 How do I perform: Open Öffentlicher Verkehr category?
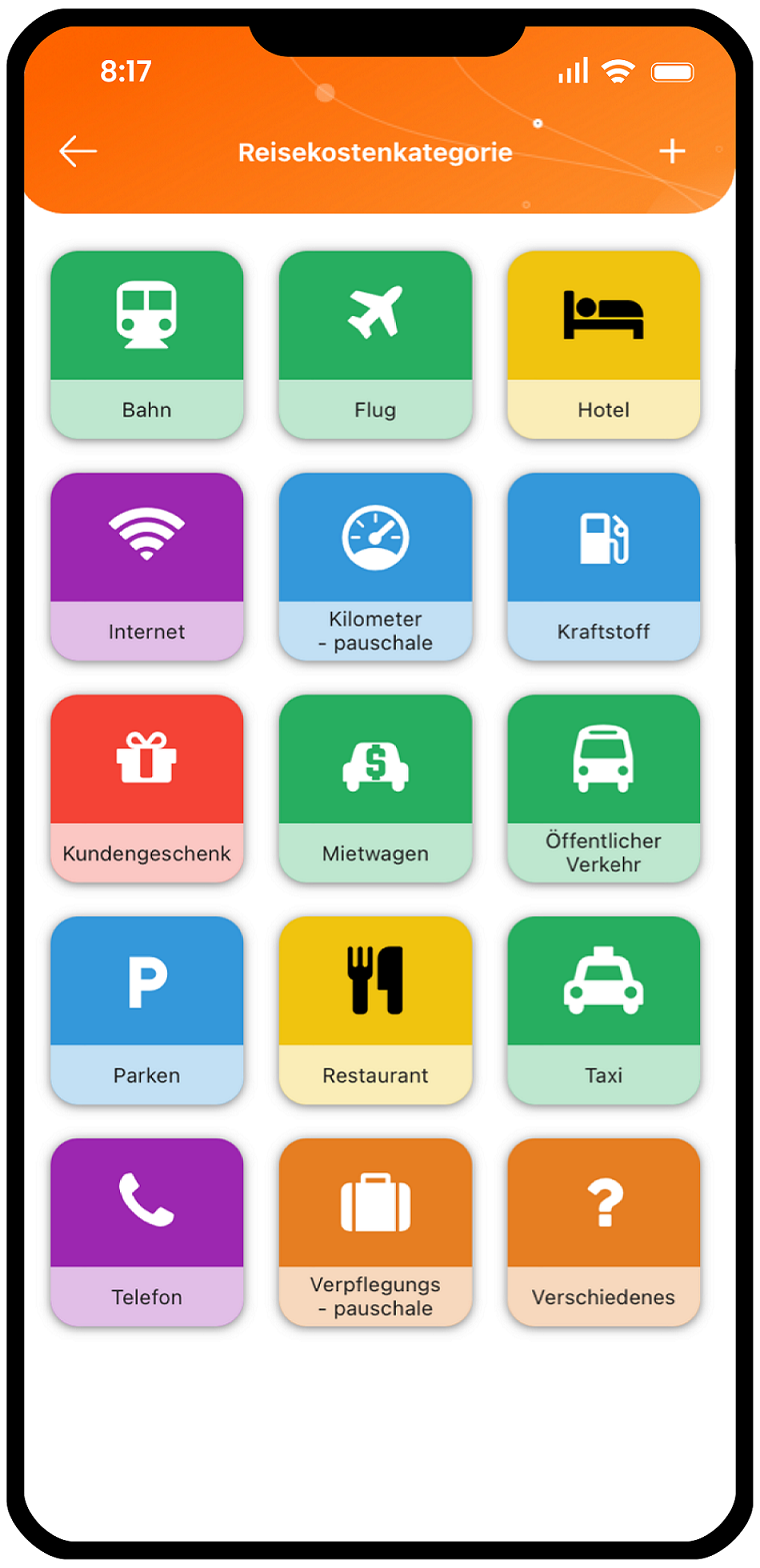603,788
